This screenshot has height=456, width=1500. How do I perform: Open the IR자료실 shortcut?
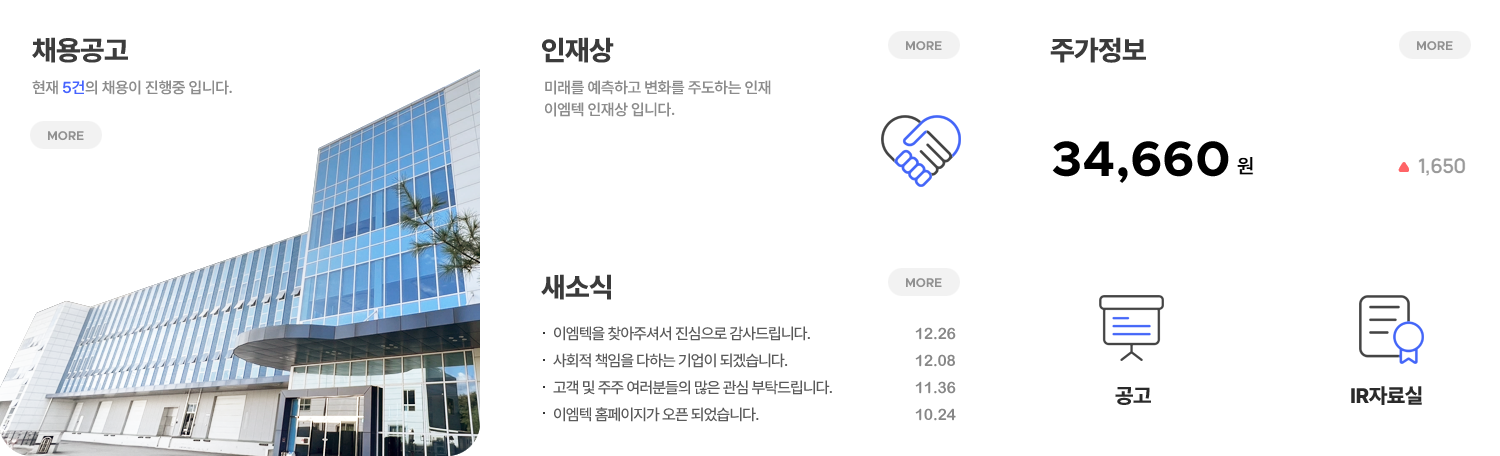tap(1385, 350)
